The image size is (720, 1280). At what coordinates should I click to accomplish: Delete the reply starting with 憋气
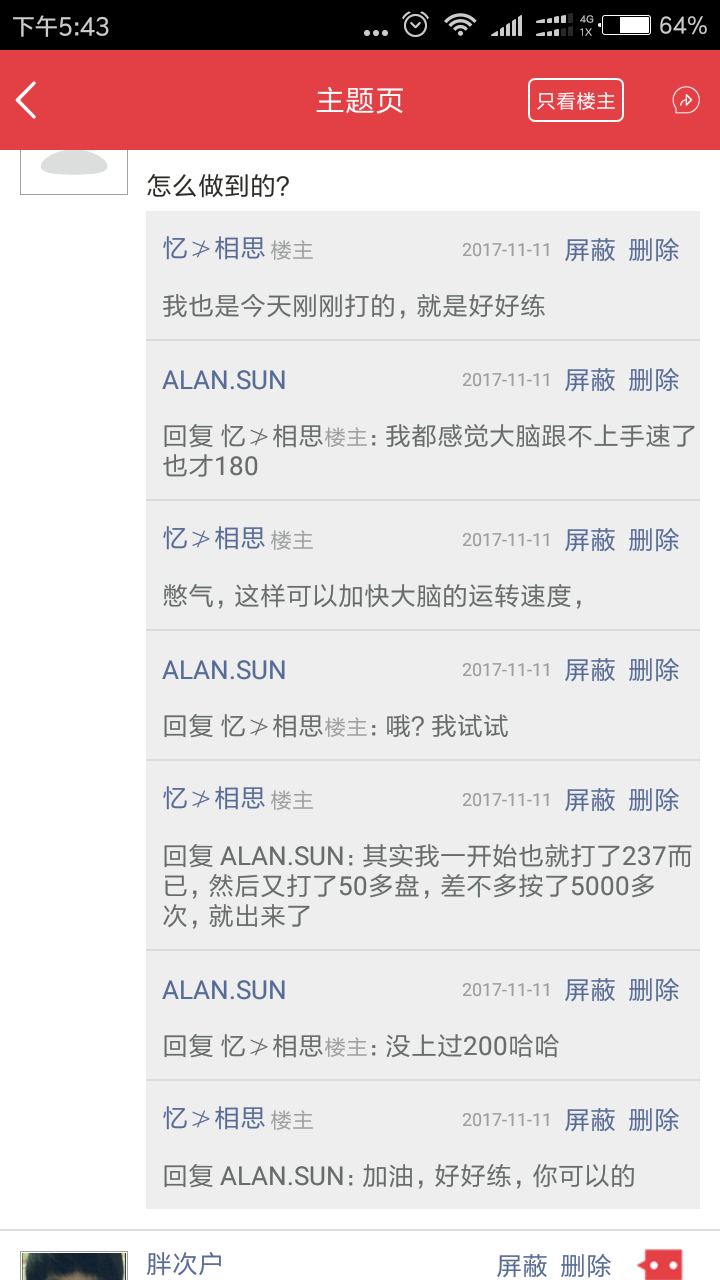click(x=654, y=540)
